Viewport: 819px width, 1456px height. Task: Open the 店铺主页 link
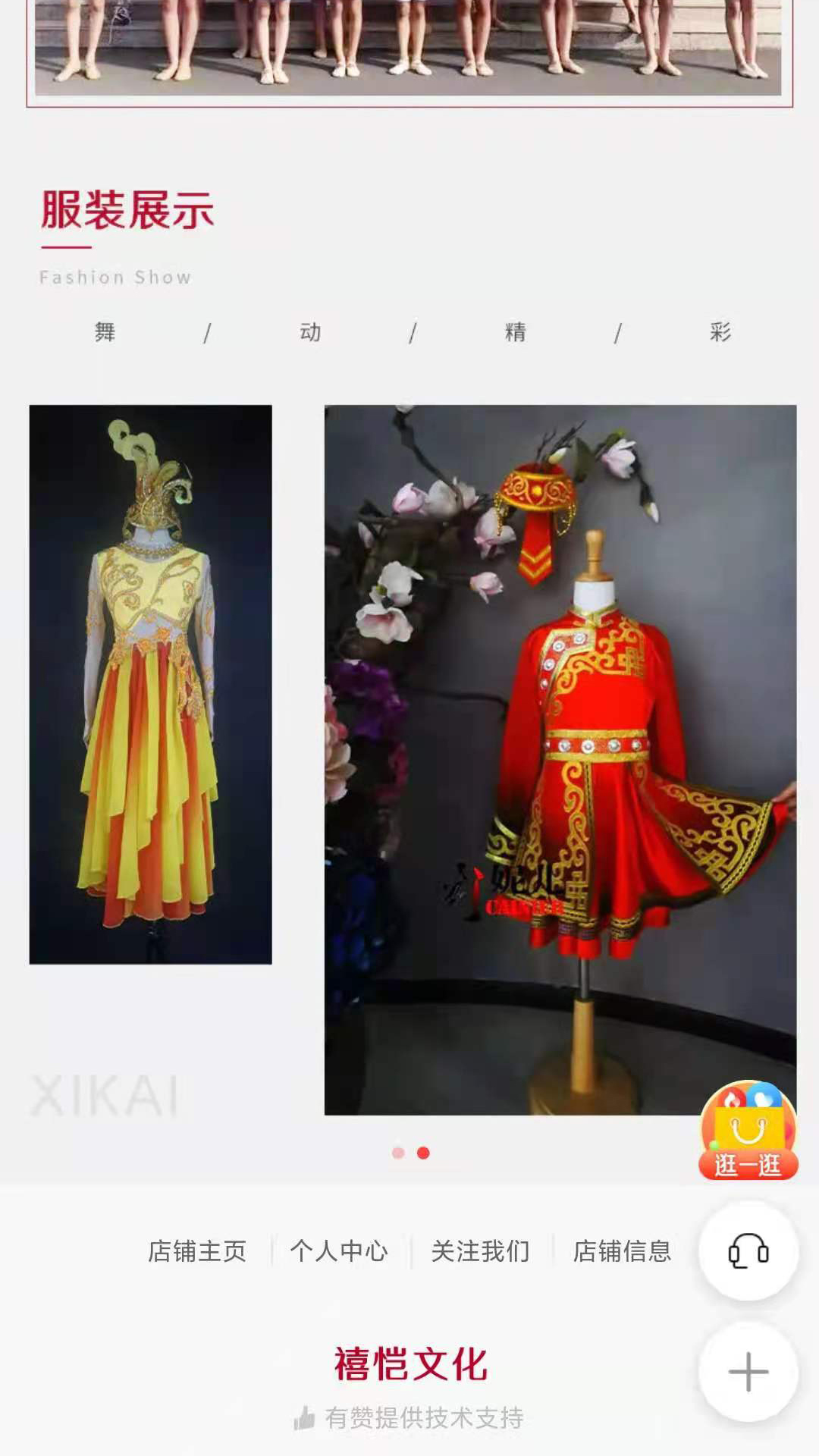pos(197,1250)
